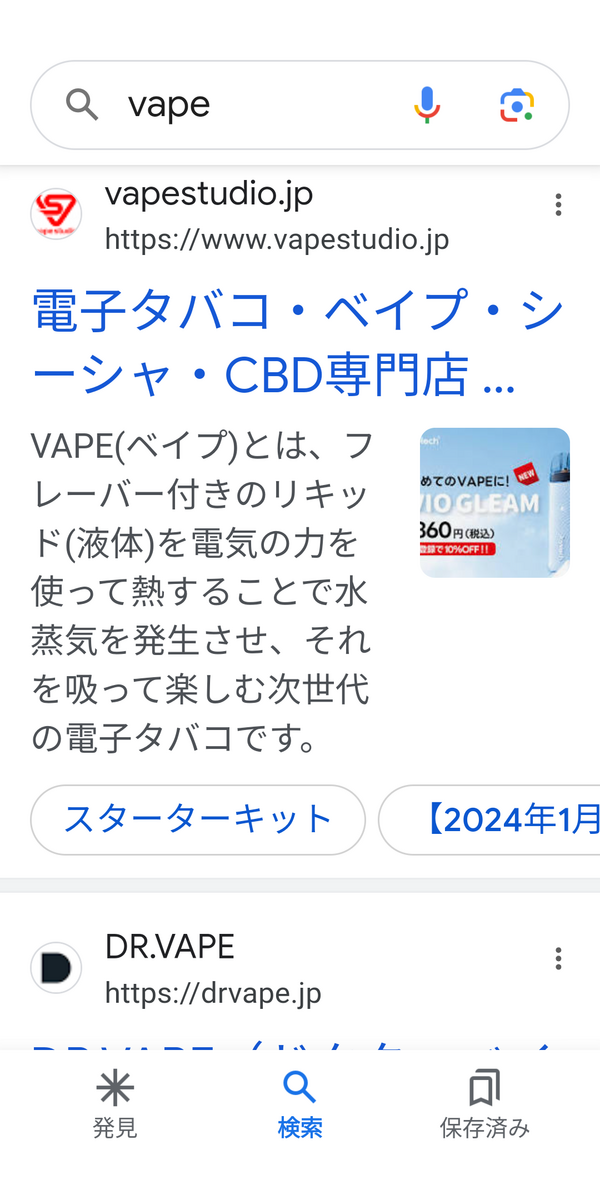Screen dimensions: 600x1200
Task: Open overflow menu for the DR.VAPE result
Action: [x=558, y=959]
